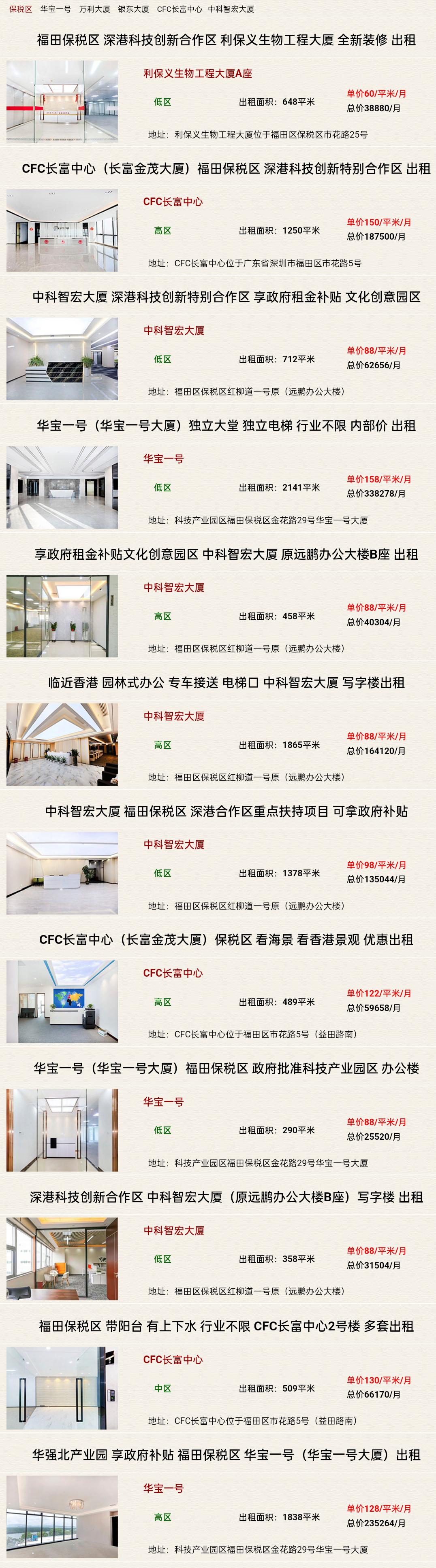Open the CFC长富中心 509平米 listing
Viewport: 436px width, 1568px height.
point(226,1326)
